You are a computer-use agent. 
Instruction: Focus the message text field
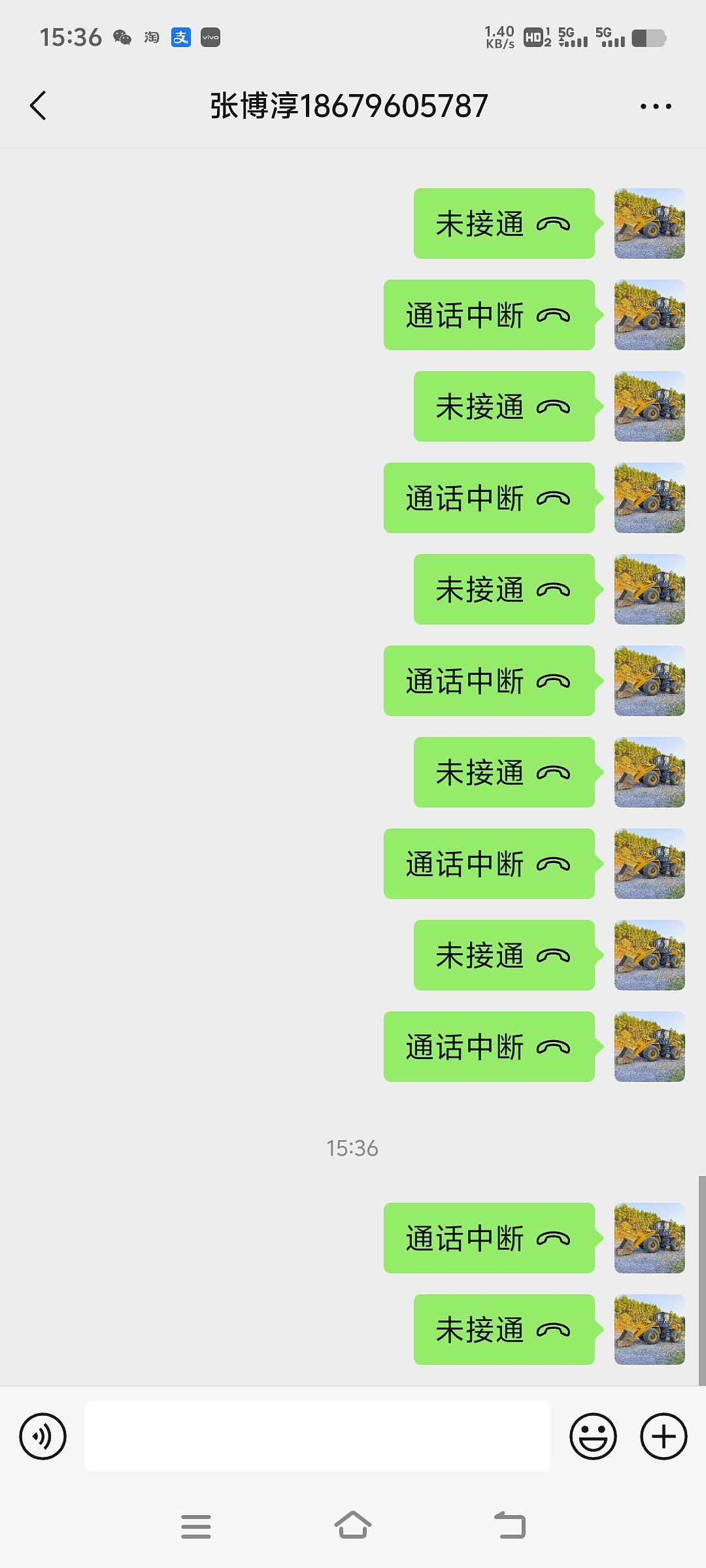pos(317,1436)
